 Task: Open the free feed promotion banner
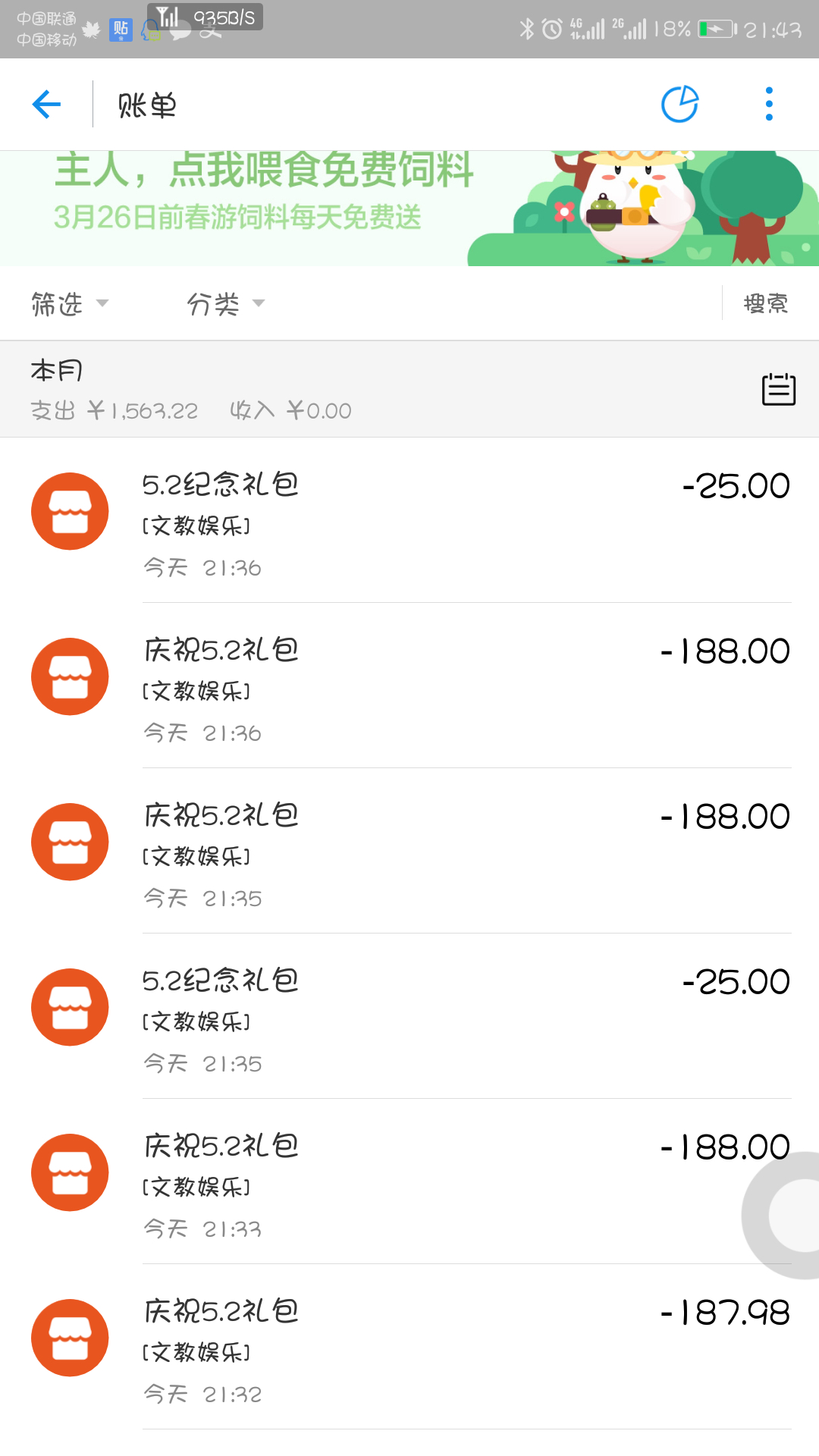tap(409, 208)
